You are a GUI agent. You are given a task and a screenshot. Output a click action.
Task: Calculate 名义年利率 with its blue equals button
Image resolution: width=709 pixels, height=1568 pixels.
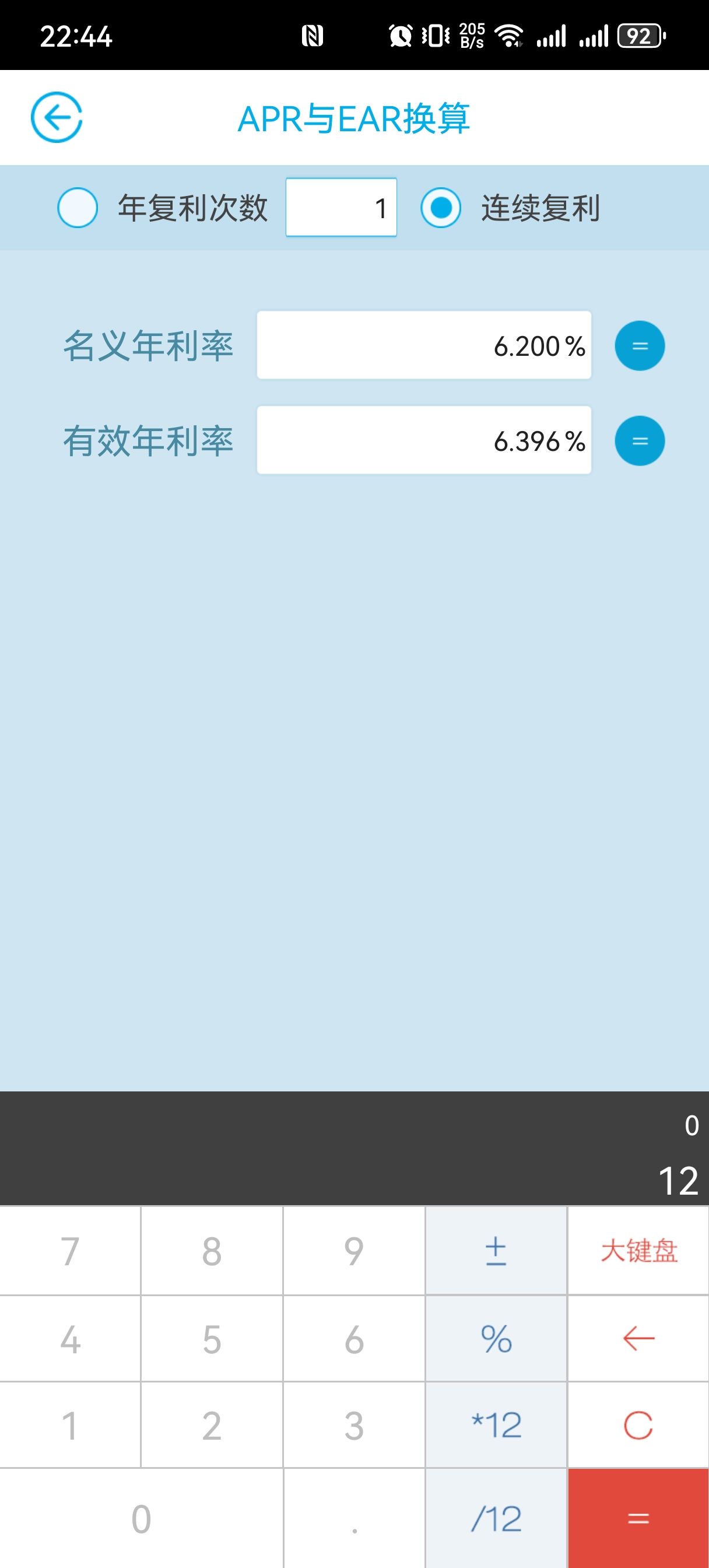tap(640, 346)
